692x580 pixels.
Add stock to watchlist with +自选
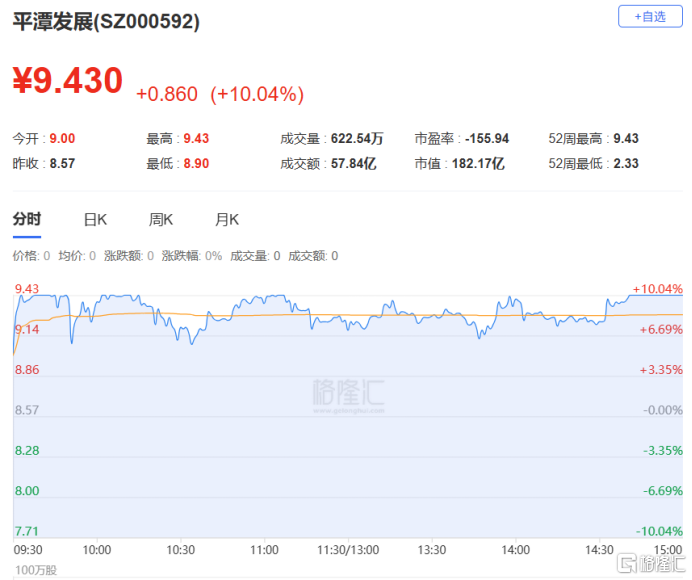(x=650, y=16)
